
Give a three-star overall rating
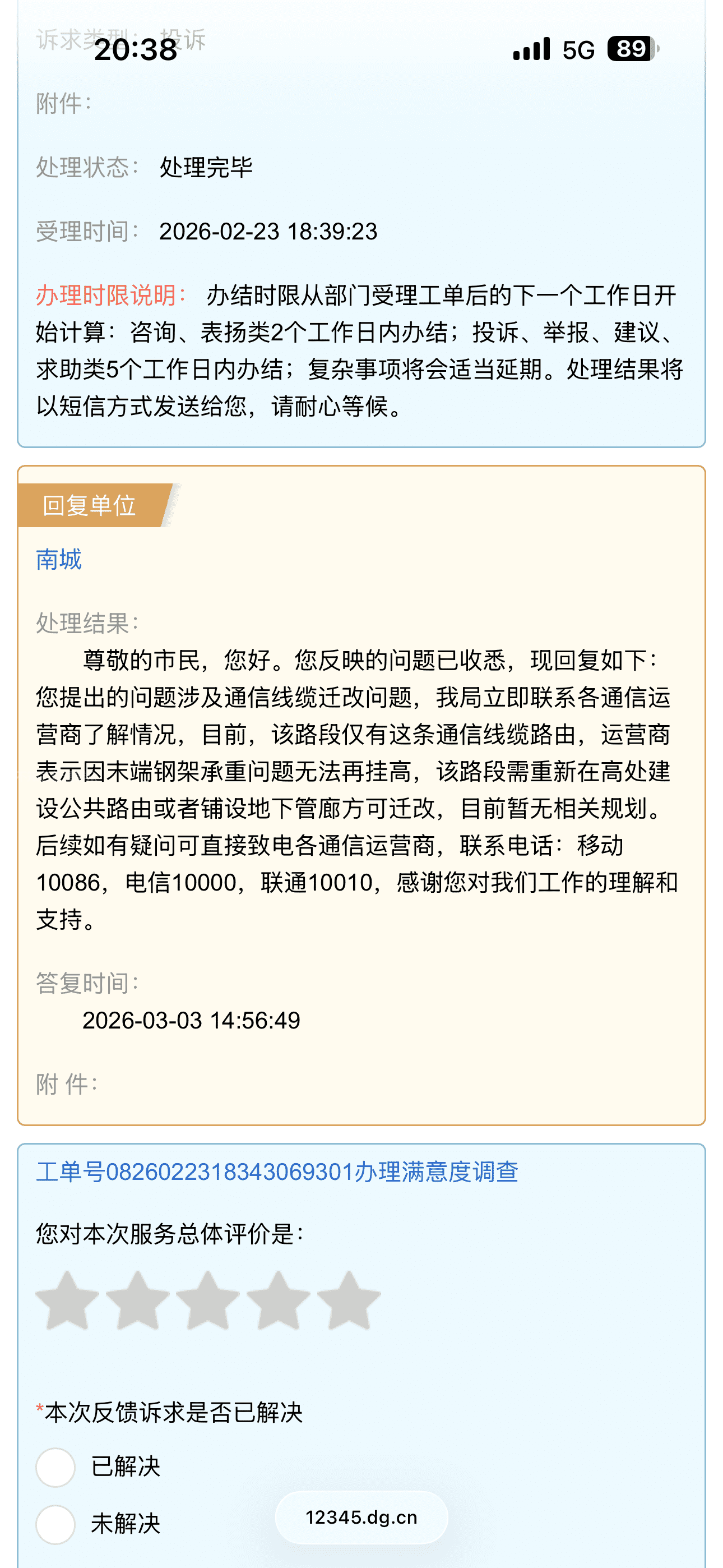coord(207,1300)
